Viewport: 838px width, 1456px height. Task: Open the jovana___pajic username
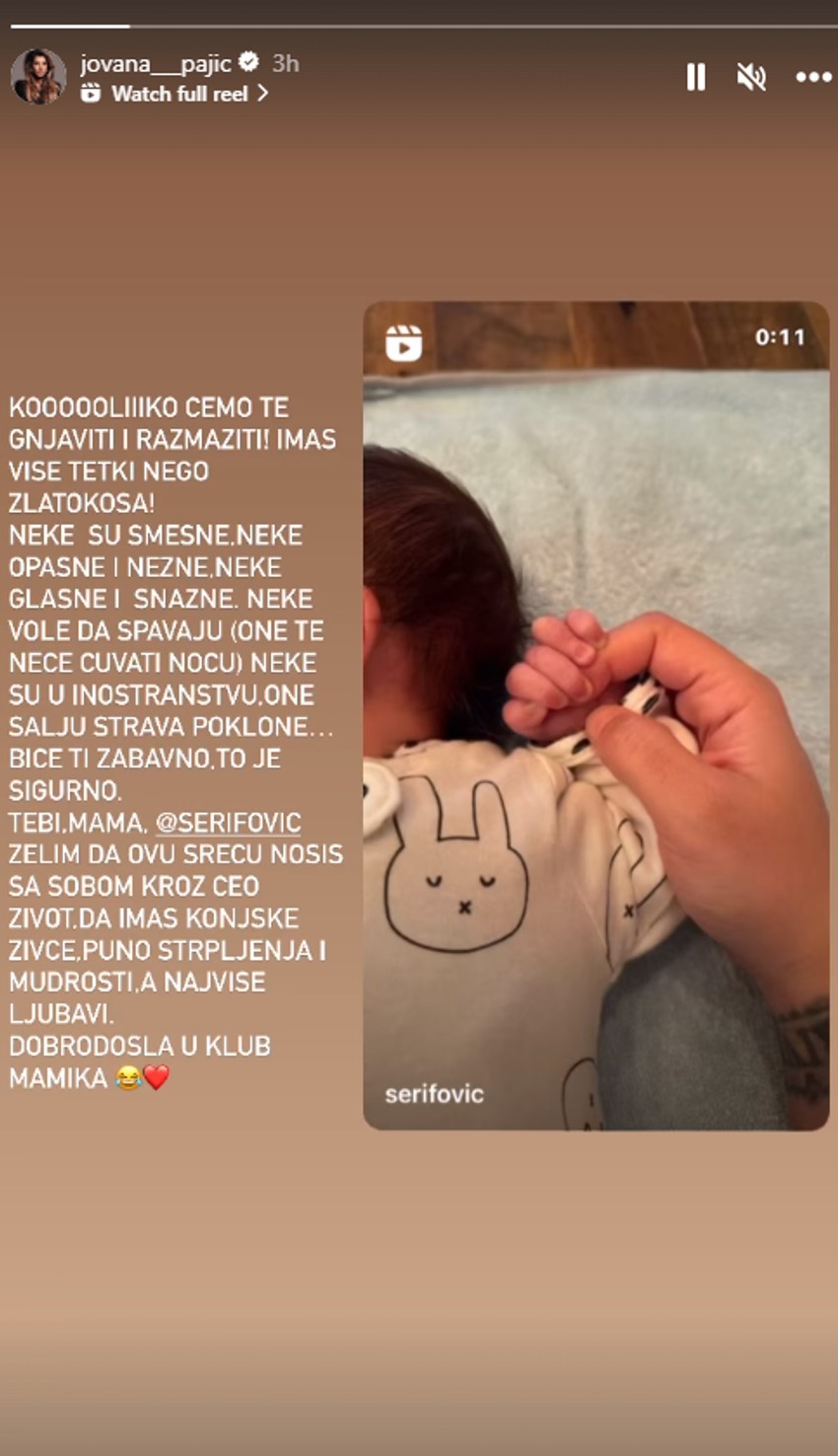pyautogui.click(x=156, y=63)
